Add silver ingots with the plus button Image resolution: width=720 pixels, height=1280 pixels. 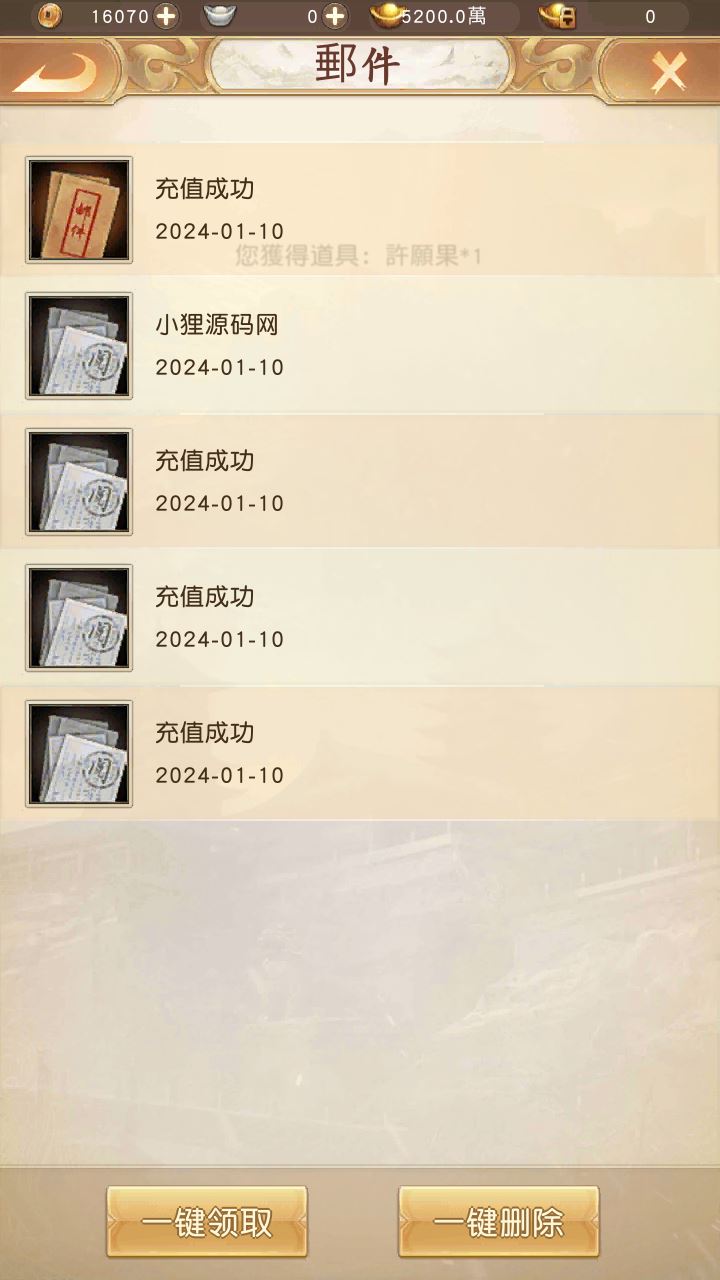click(335, 16)
